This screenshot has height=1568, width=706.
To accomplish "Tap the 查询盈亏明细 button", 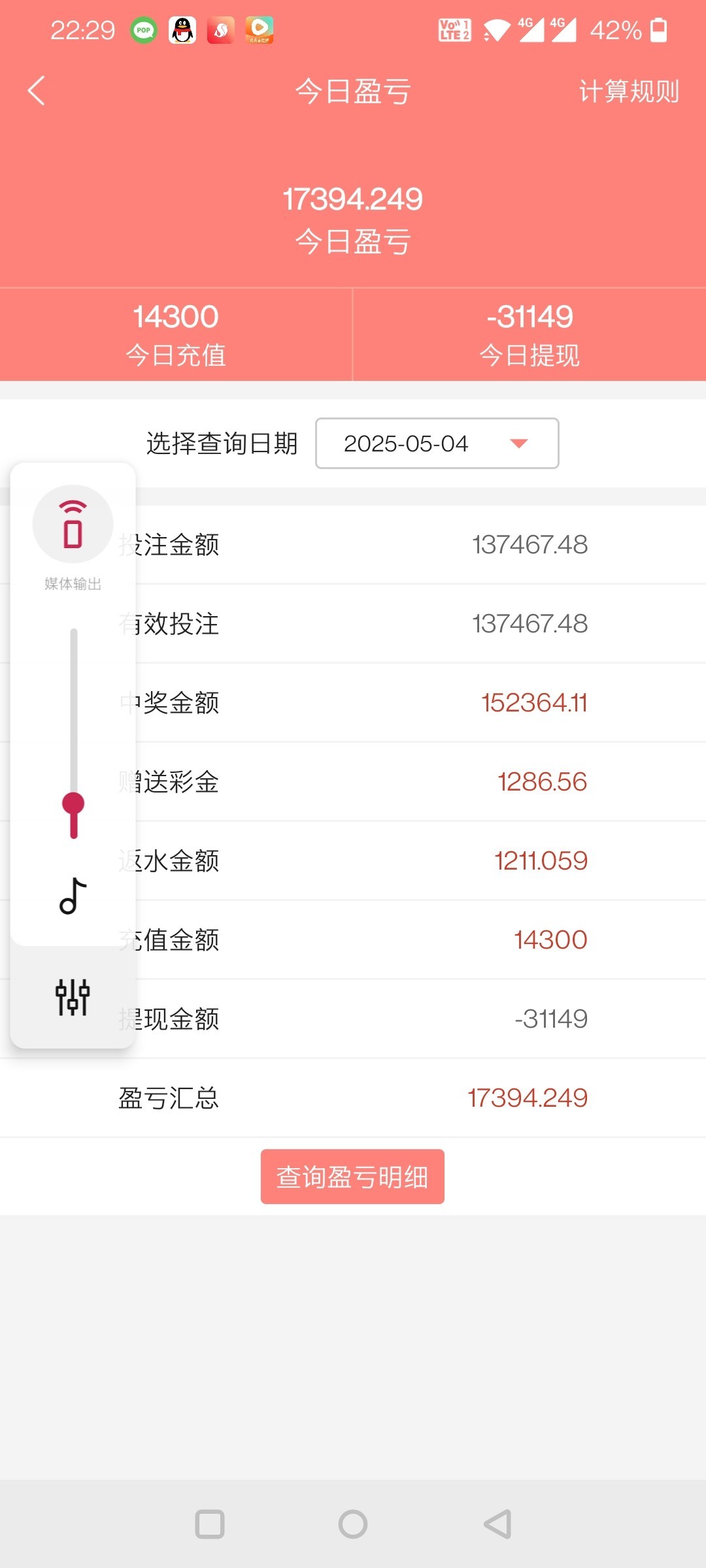I will [352, 1177].
